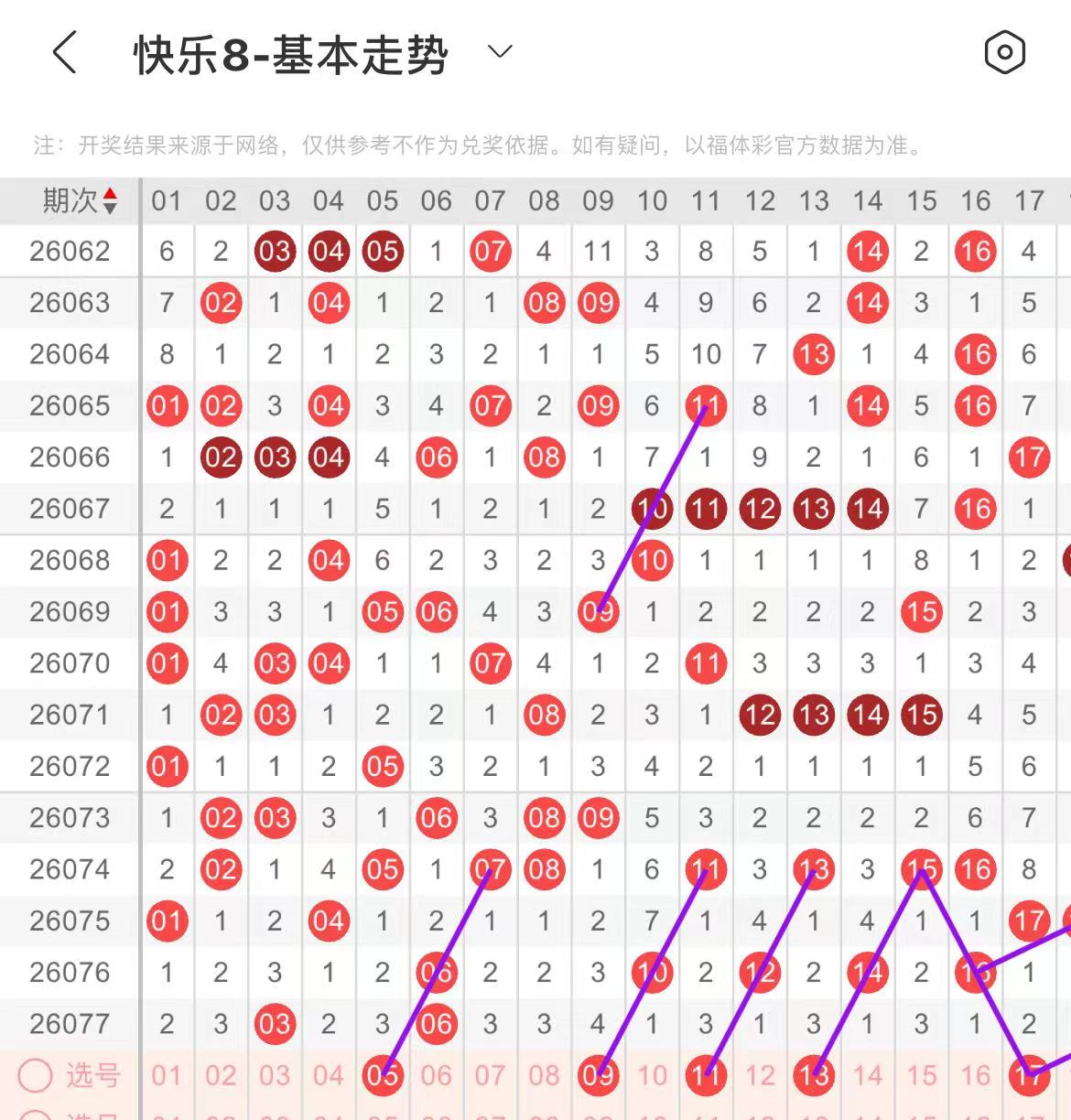Pick number 01 in the 选号 row
Viewport: 1071px width, 1120px height.
(167, 1075)
